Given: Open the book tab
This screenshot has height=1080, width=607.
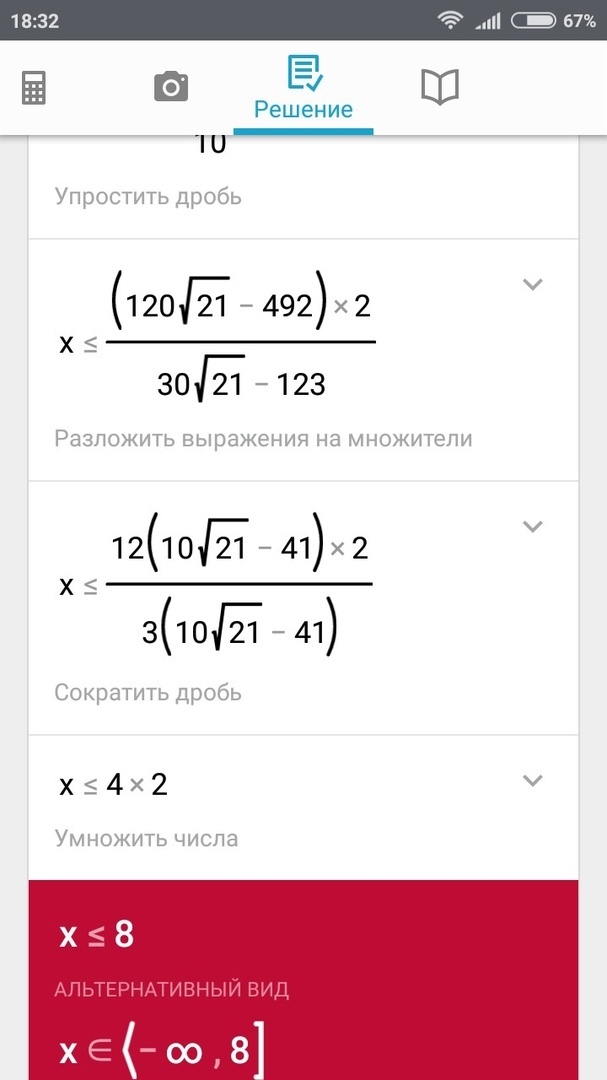Looking at the screenshot, I should click(439, 88).
